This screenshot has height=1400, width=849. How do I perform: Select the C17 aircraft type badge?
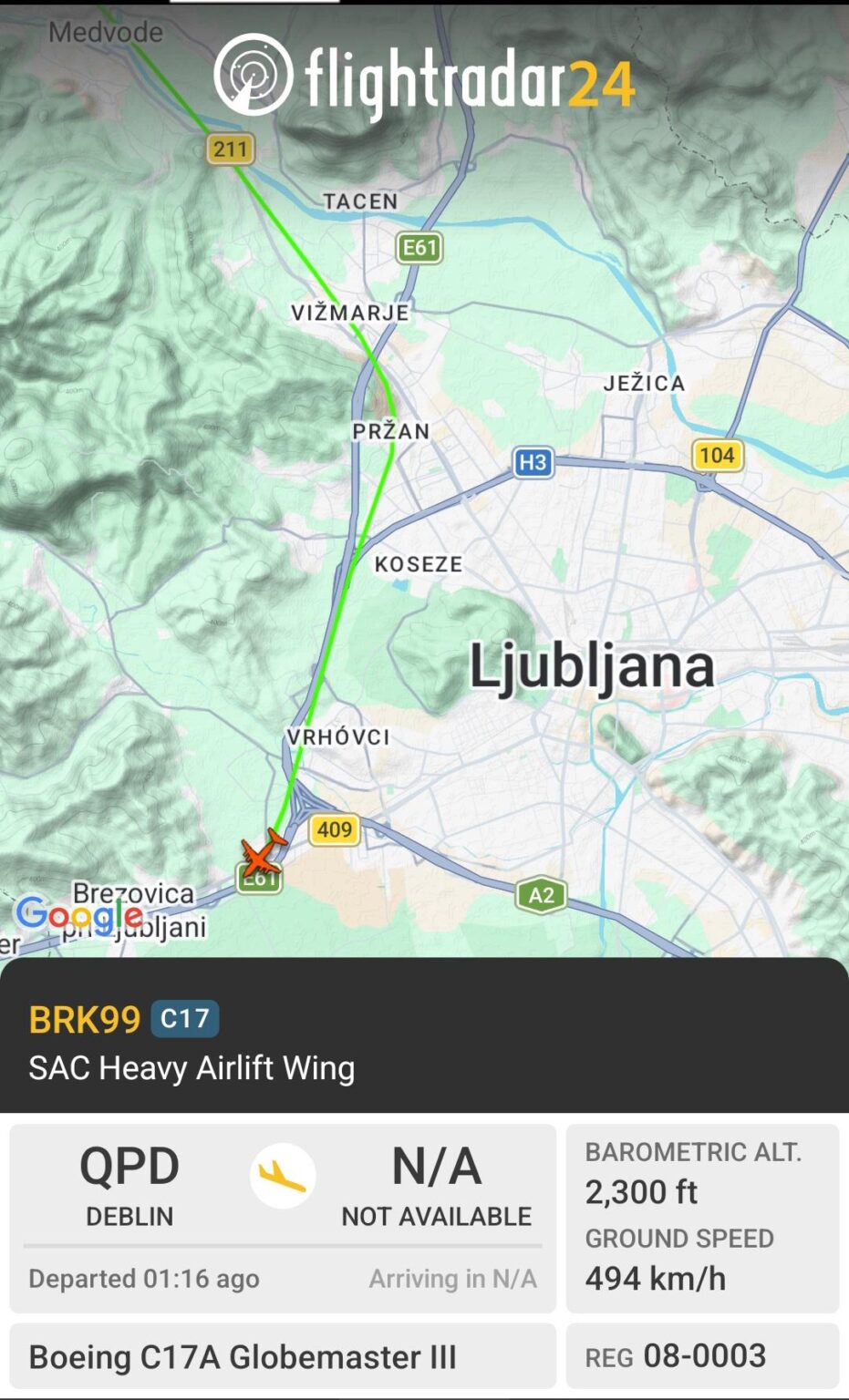[x=184, y=1020]
